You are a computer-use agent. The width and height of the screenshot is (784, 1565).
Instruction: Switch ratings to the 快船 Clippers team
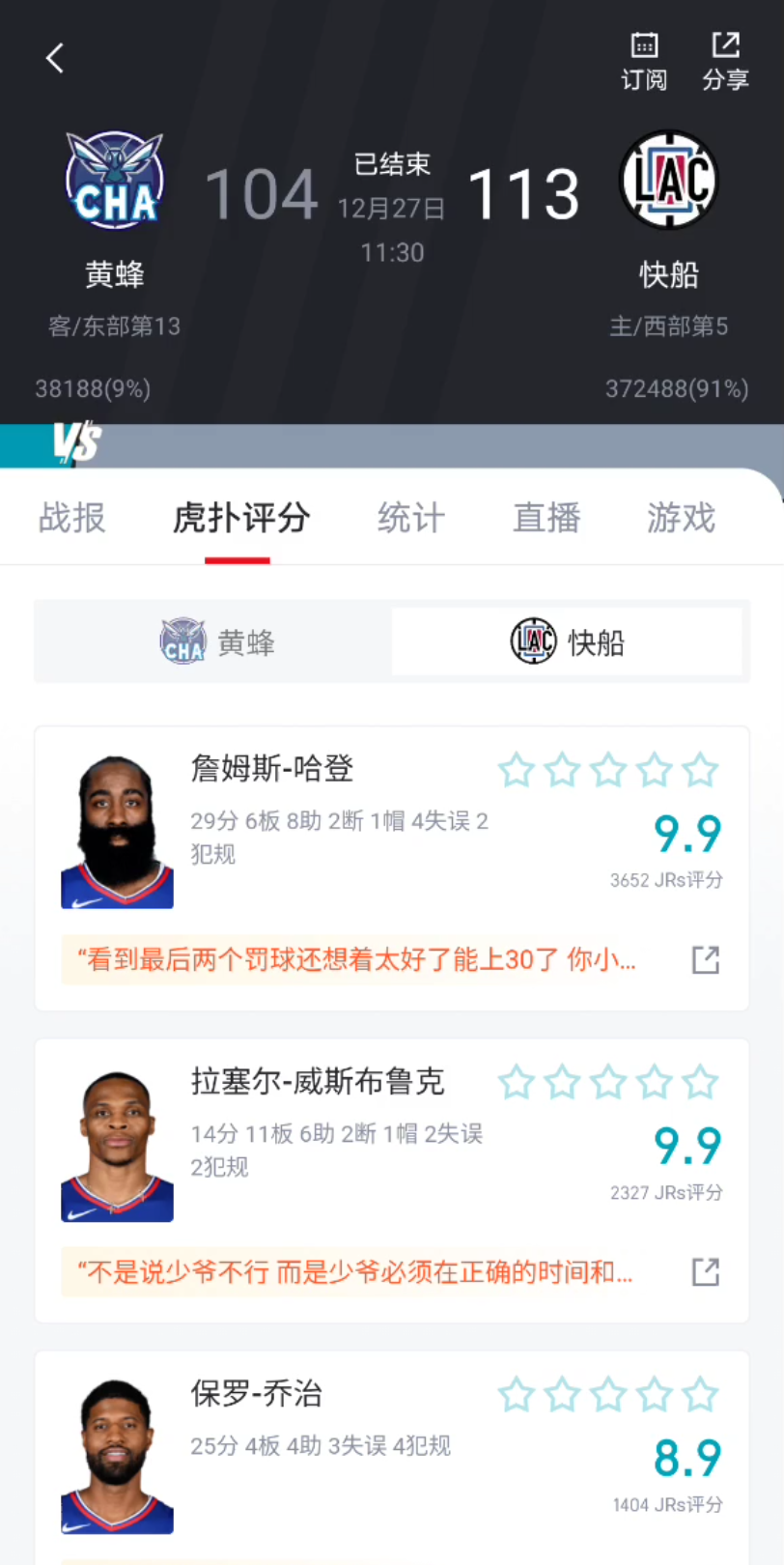tap(568, 641)
